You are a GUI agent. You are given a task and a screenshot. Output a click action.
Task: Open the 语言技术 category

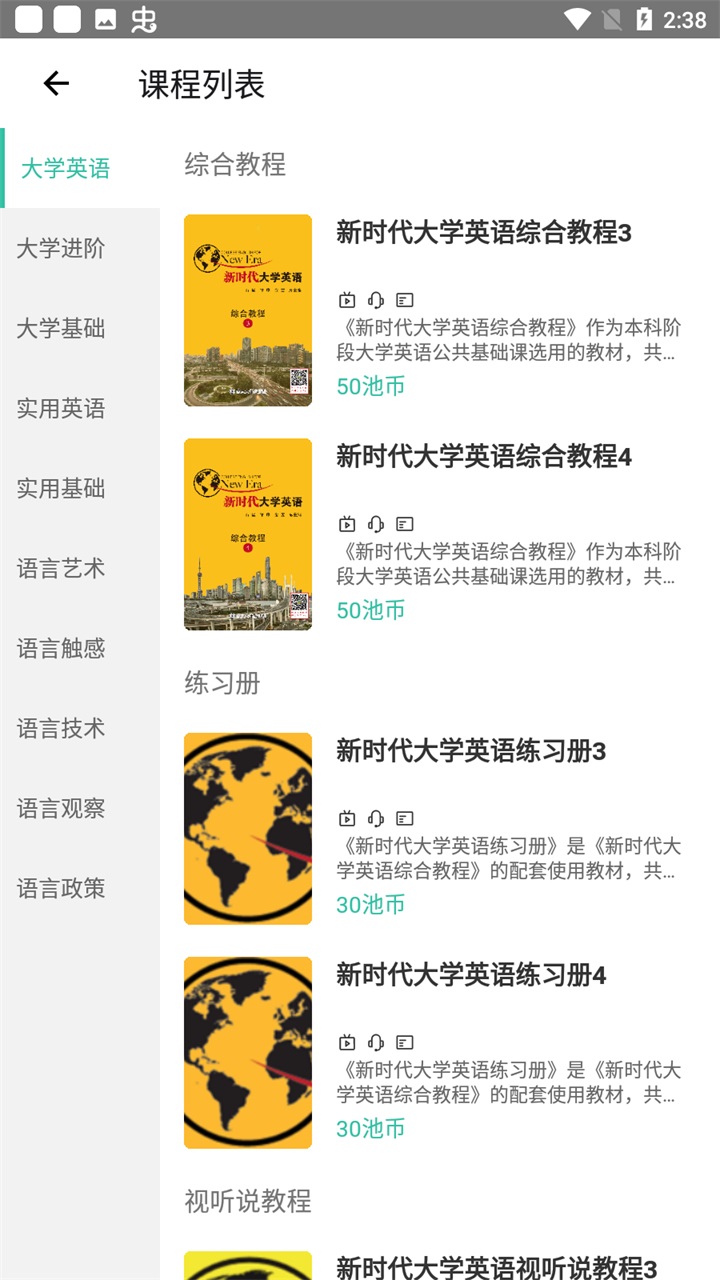tap(61, 728)
